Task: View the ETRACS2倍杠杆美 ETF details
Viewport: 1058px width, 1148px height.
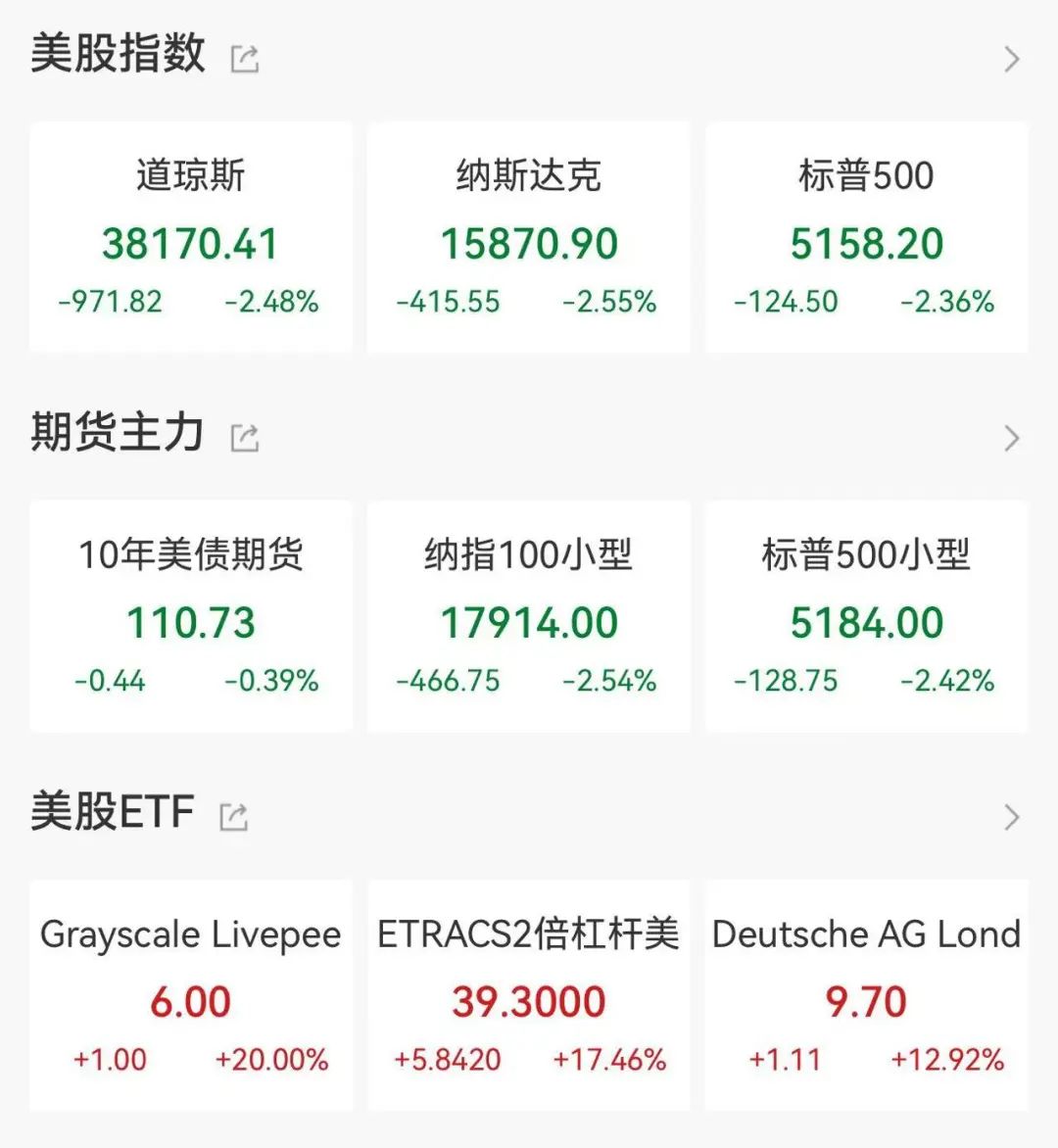Action: [x=529, y=994]
